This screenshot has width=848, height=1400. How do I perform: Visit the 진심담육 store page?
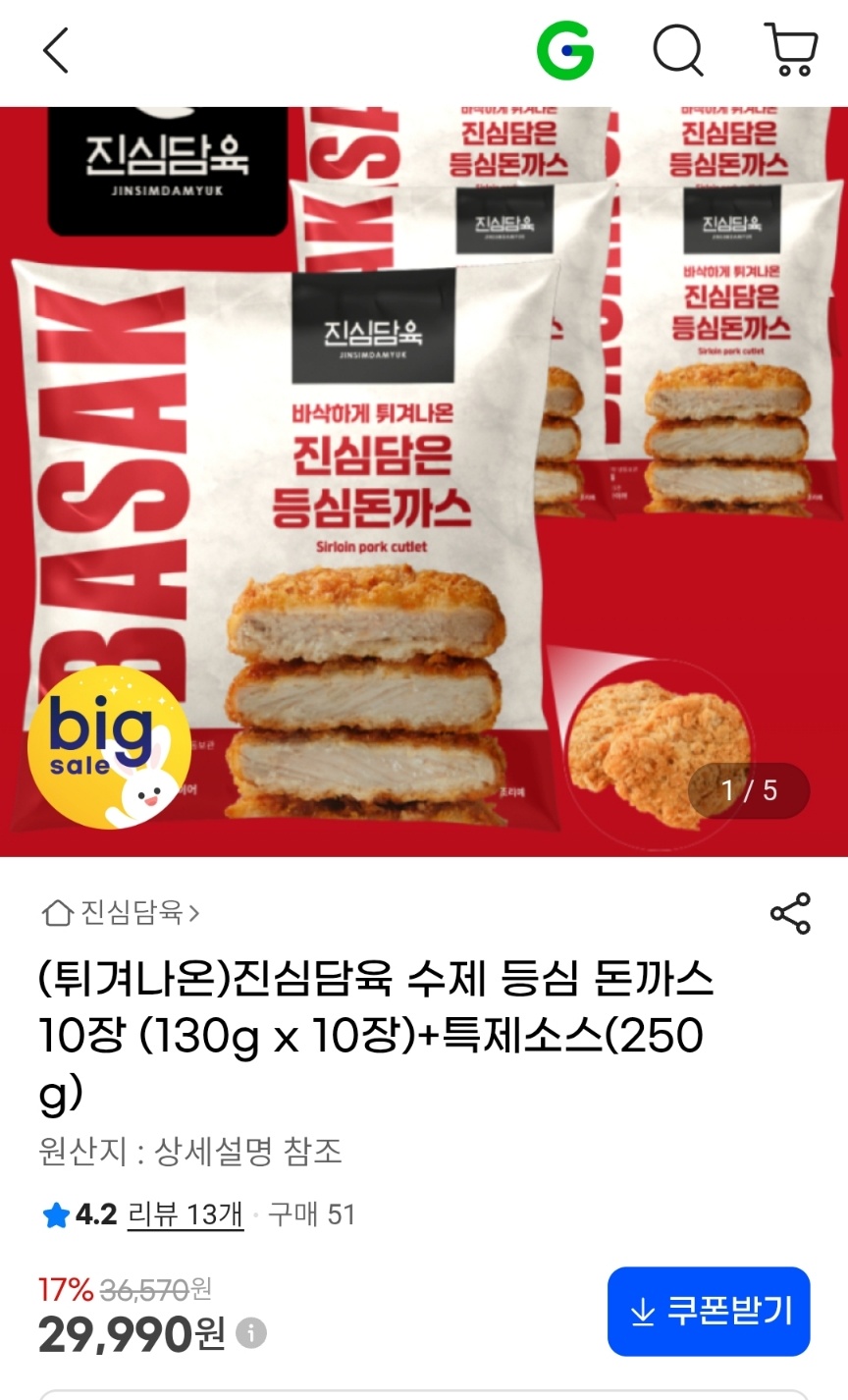[x=122, y=913]
